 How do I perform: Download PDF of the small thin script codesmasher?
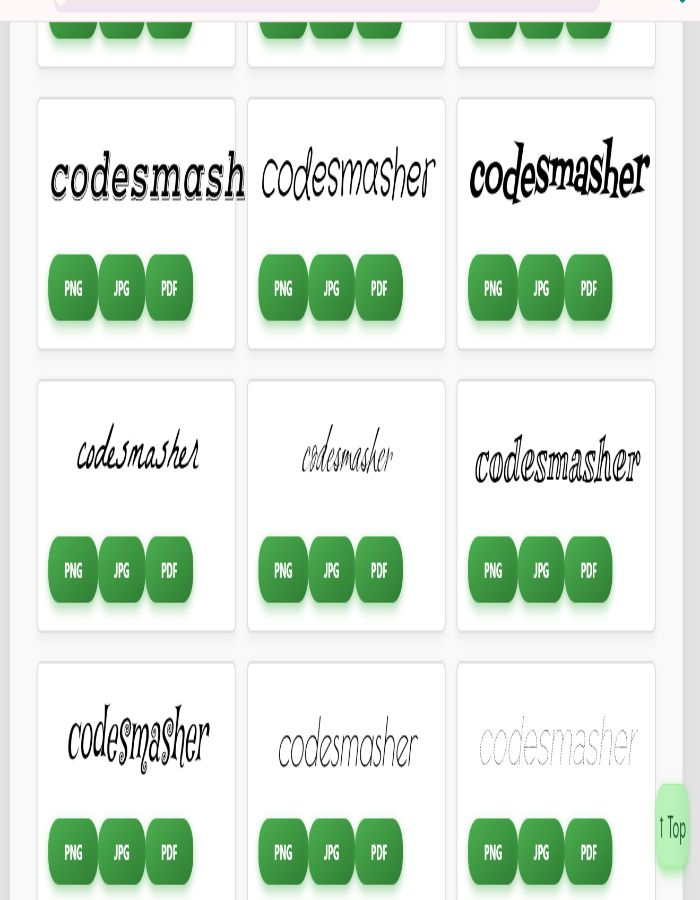click(379, 570)
